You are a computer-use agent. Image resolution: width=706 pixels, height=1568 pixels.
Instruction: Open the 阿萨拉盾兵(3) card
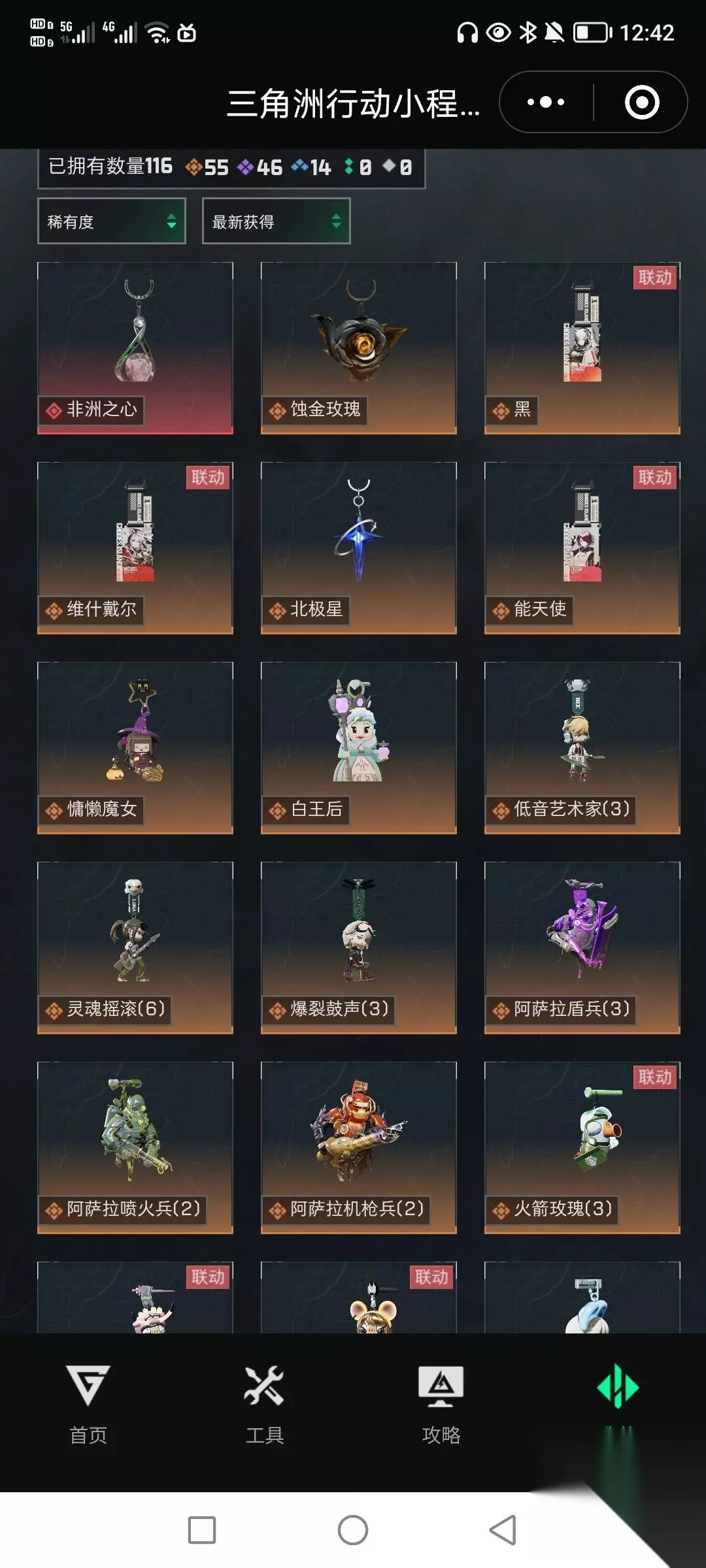[x=582, y=947]
